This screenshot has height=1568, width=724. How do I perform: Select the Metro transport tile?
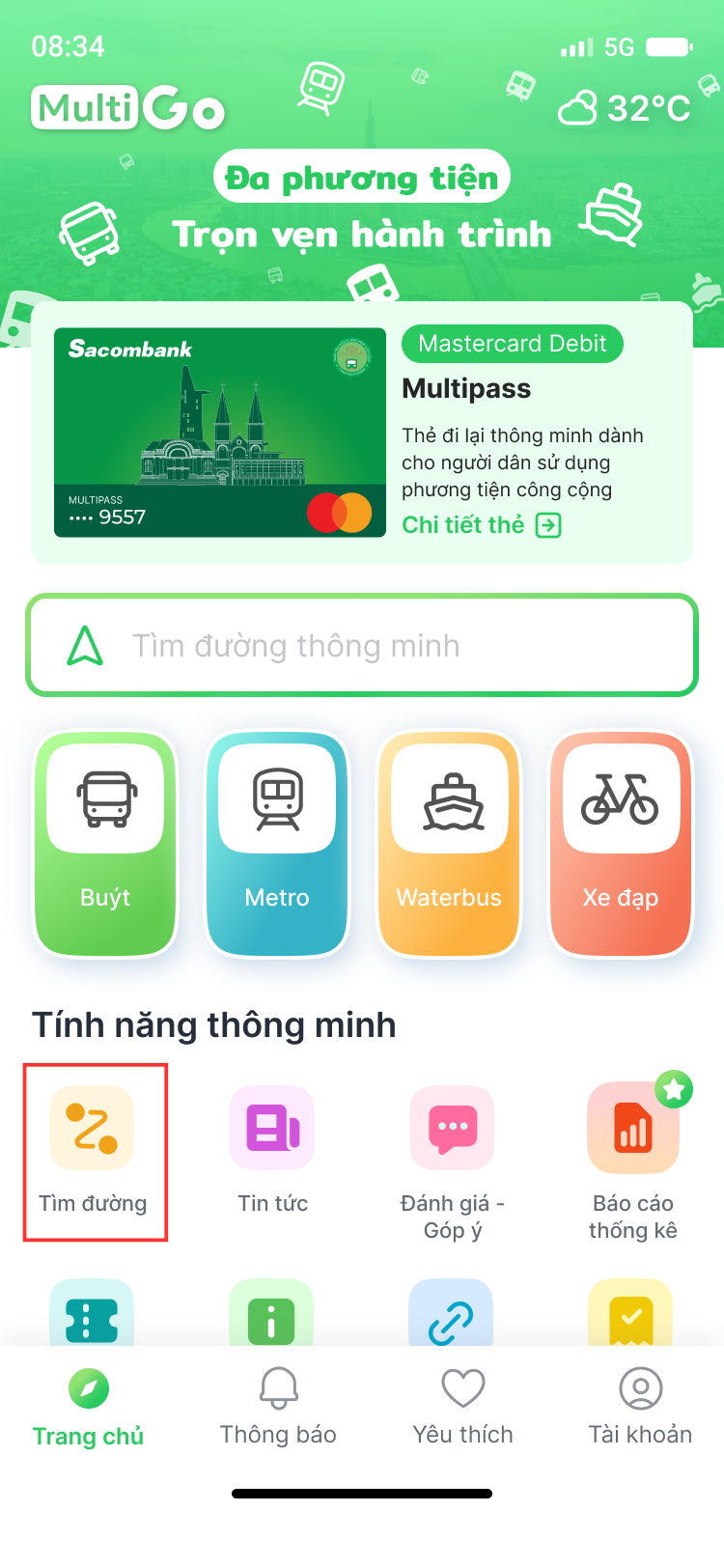point(277,843)
